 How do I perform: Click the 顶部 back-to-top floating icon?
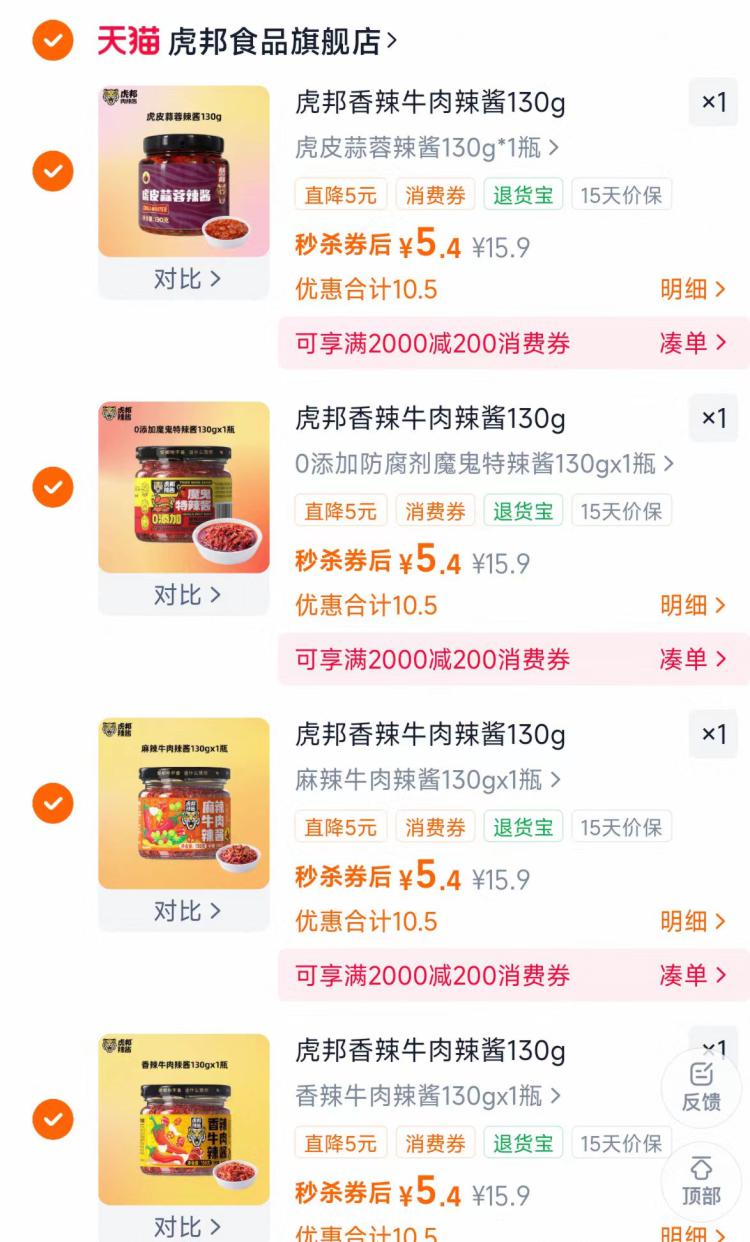coord(700,1183)
